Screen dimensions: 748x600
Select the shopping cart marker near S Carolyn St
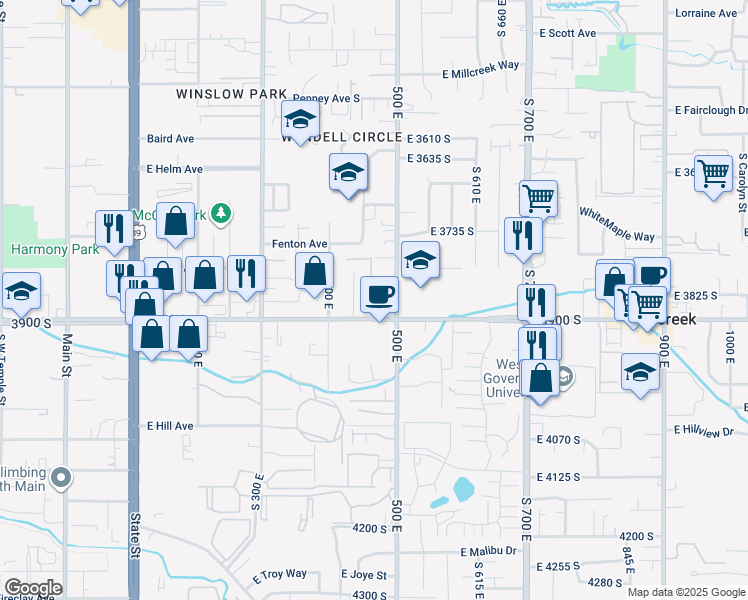[x=713, y=172]
